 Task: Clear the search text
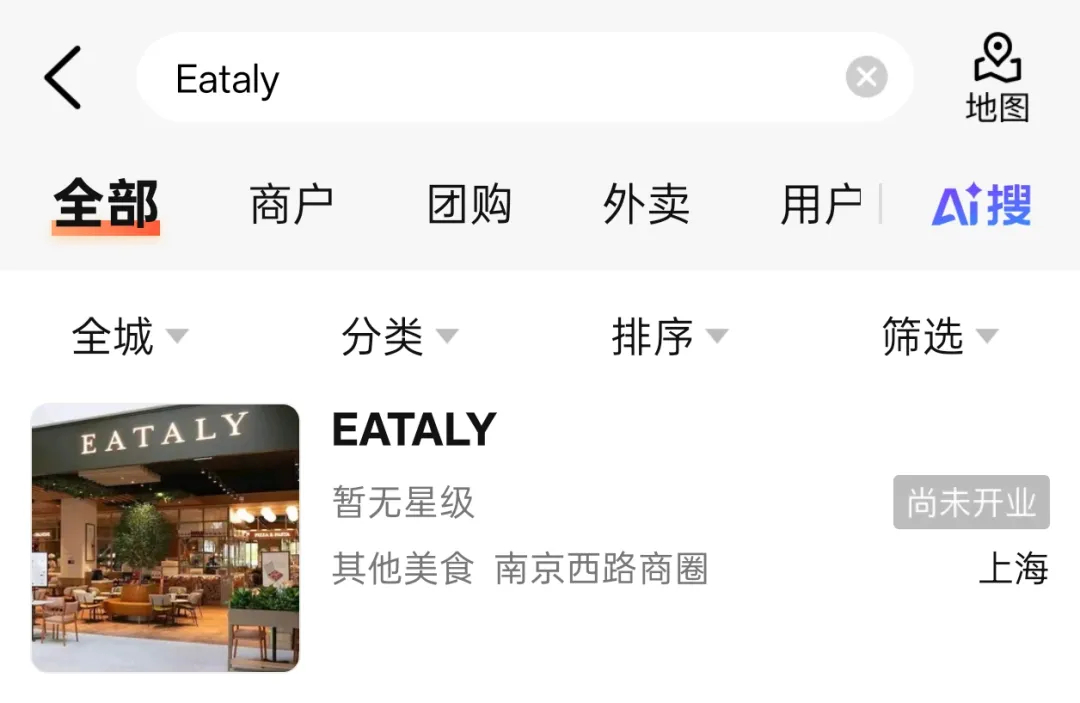click(866, 77)
